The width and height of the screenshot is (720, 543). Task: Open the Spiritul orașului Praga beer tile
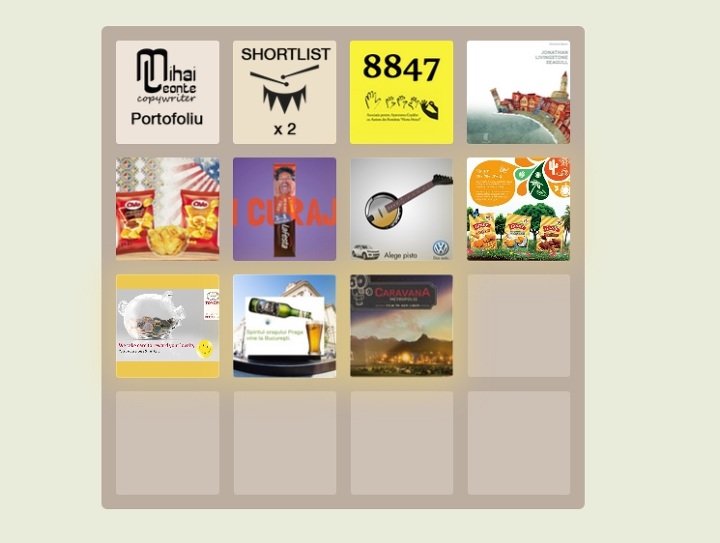pyautogui.click(x=284, y=326)
